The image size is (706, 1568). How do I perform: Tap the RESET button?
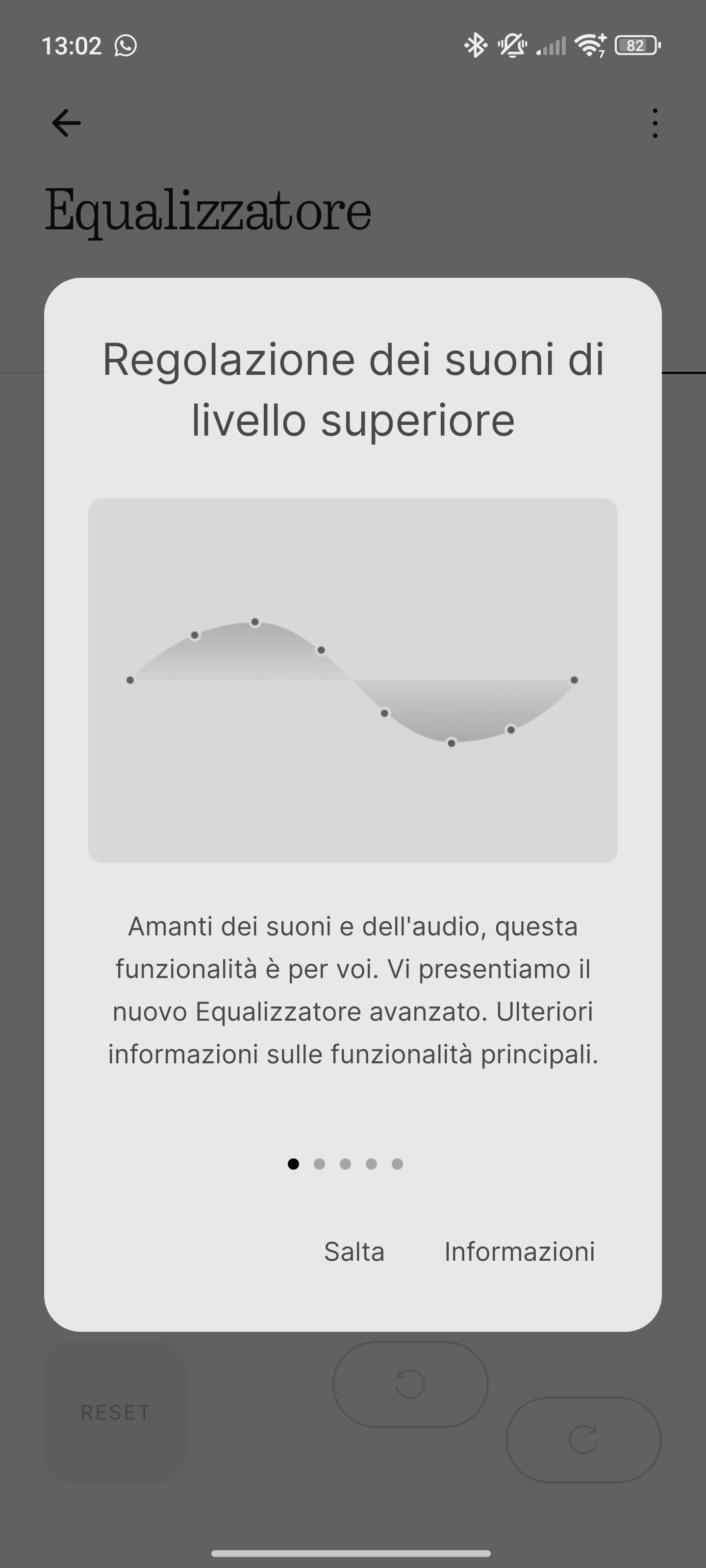coord(115,1412)
